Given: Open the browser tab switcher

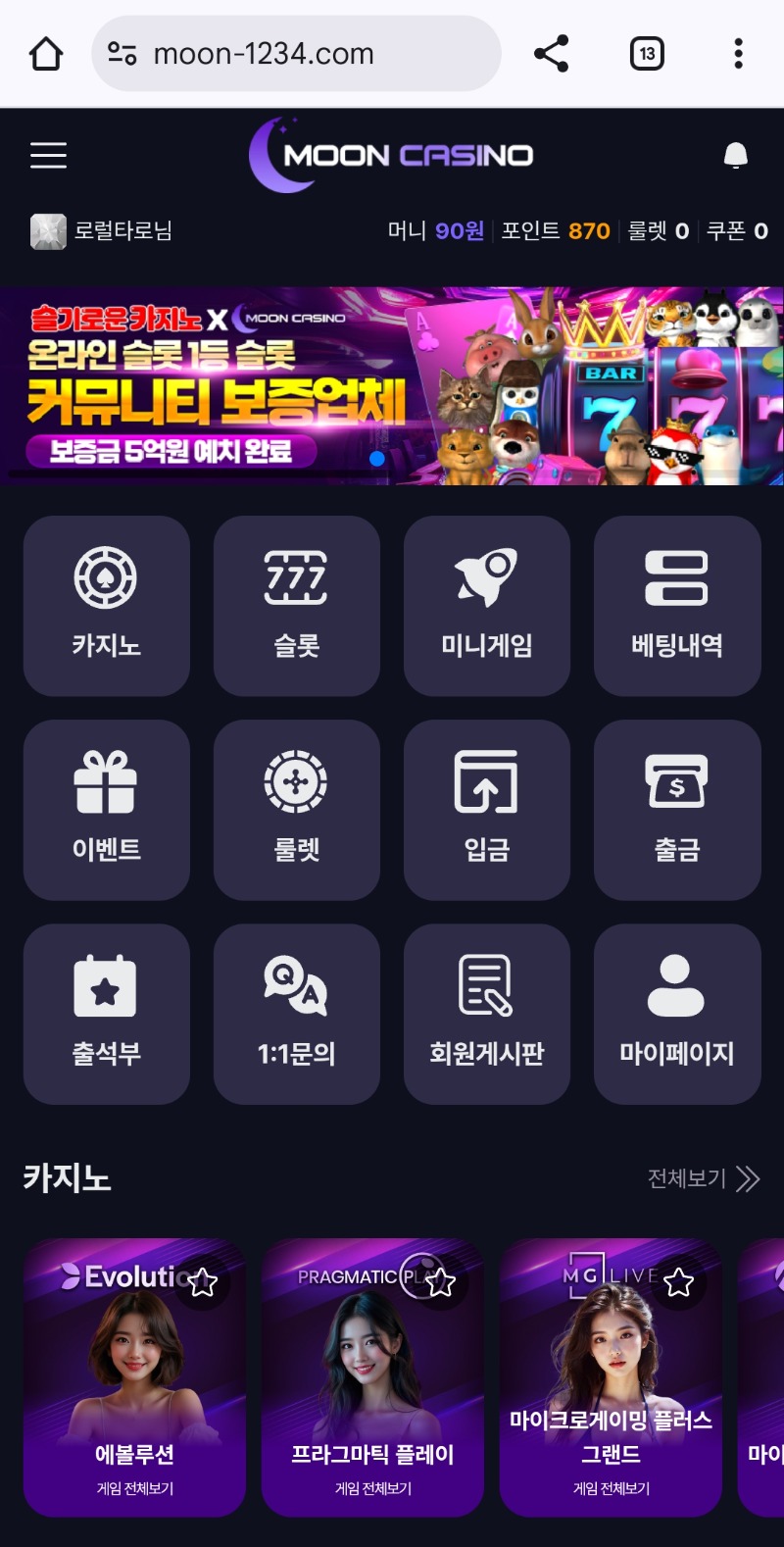Looking at the screenshot, I should (647, 53).
